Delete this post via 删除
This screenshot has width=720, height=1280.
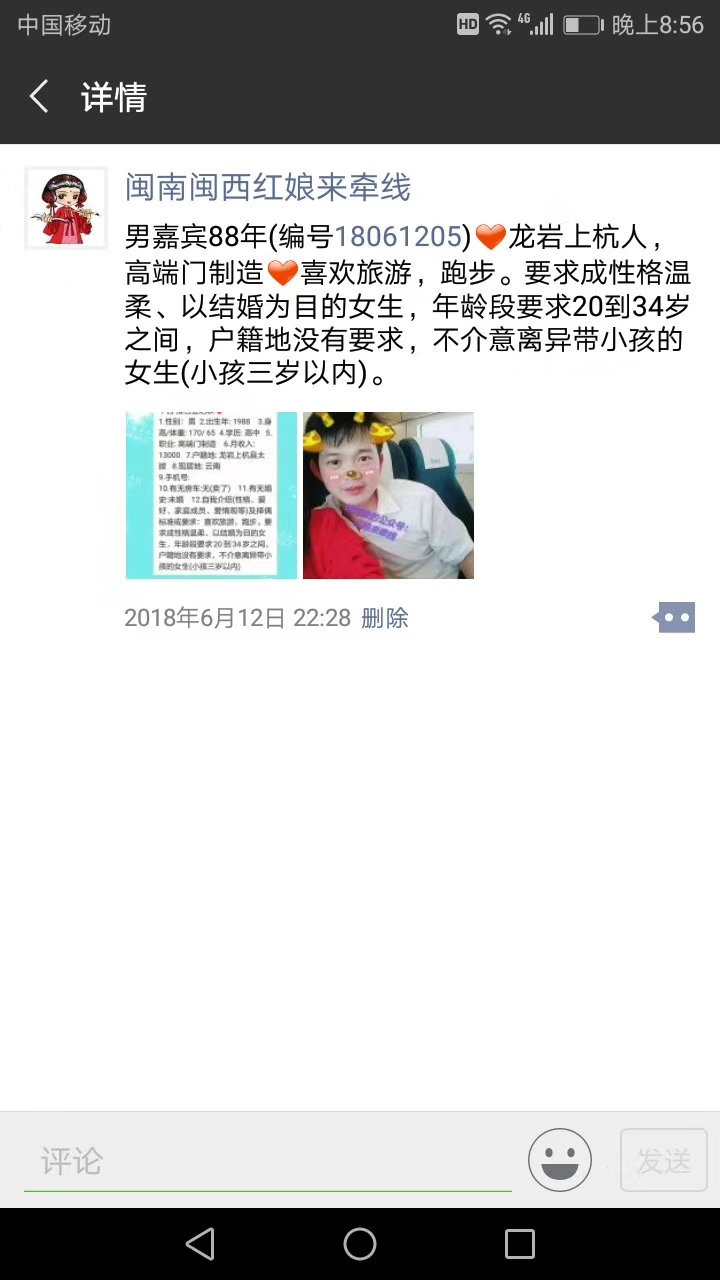385,618
